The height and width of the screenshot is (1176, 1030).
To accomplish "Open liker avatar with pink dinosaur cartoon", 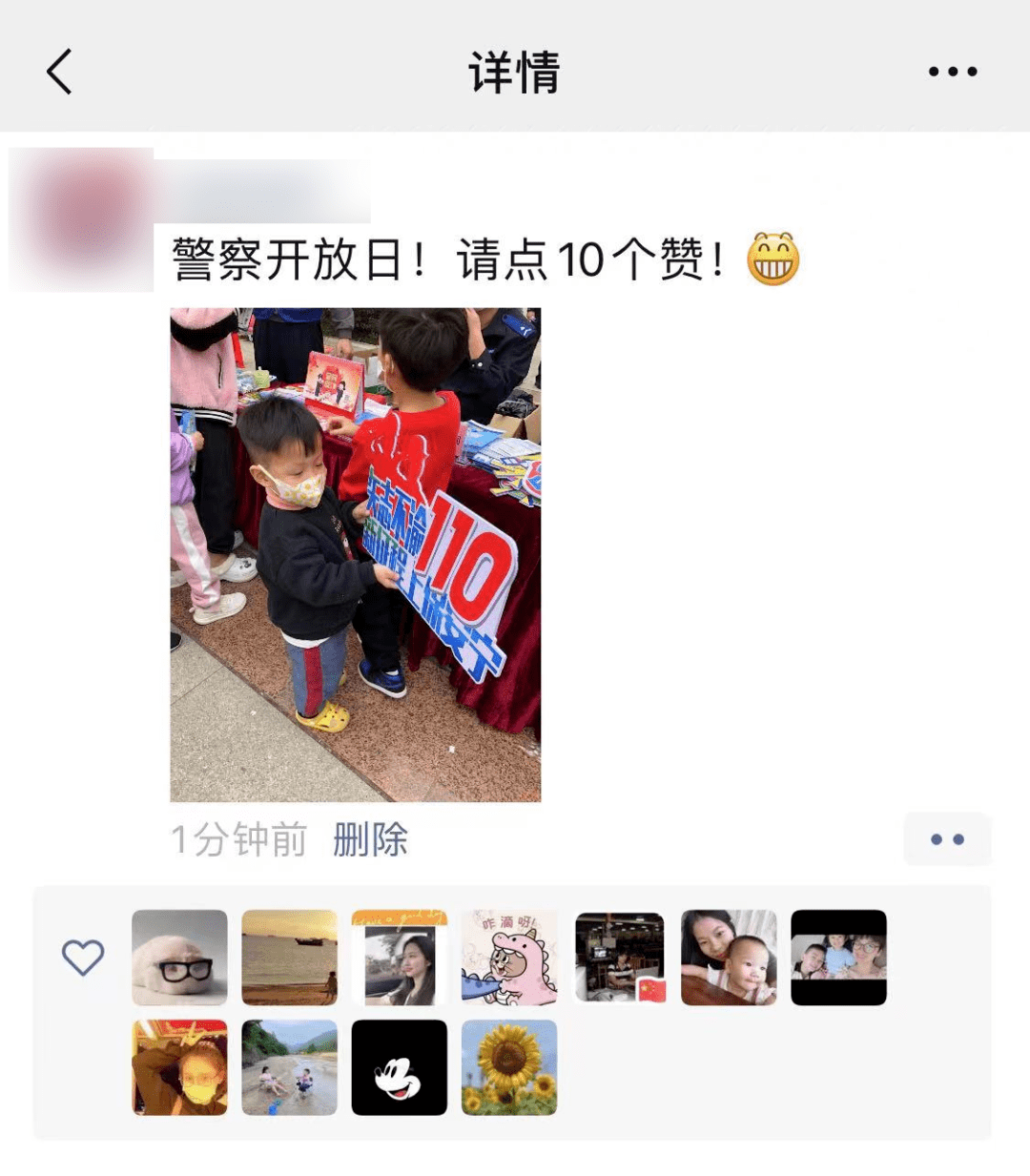I will (x=509, y=958).
